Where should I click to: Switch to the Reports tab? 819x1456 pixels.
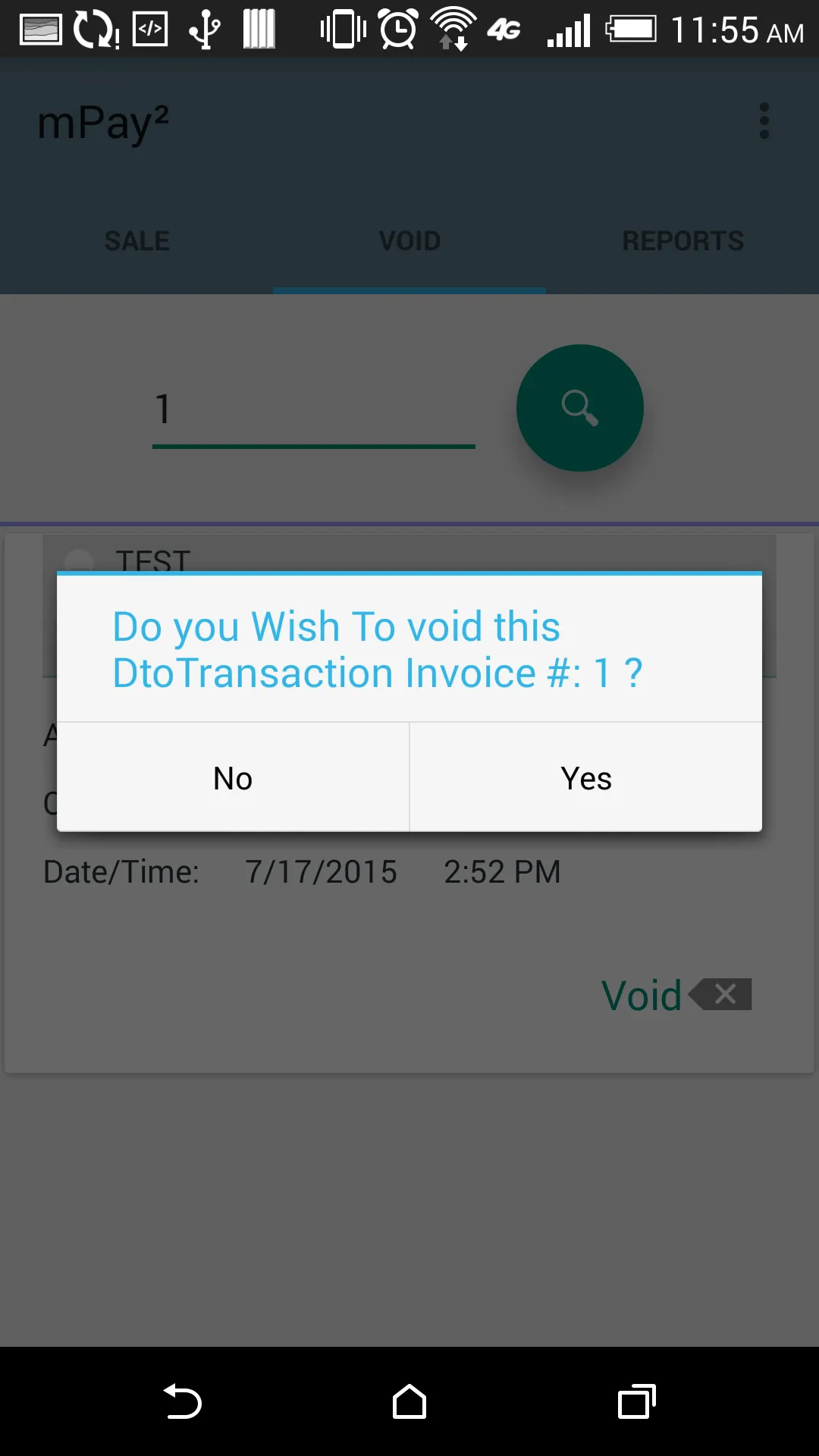pos(682,241)
